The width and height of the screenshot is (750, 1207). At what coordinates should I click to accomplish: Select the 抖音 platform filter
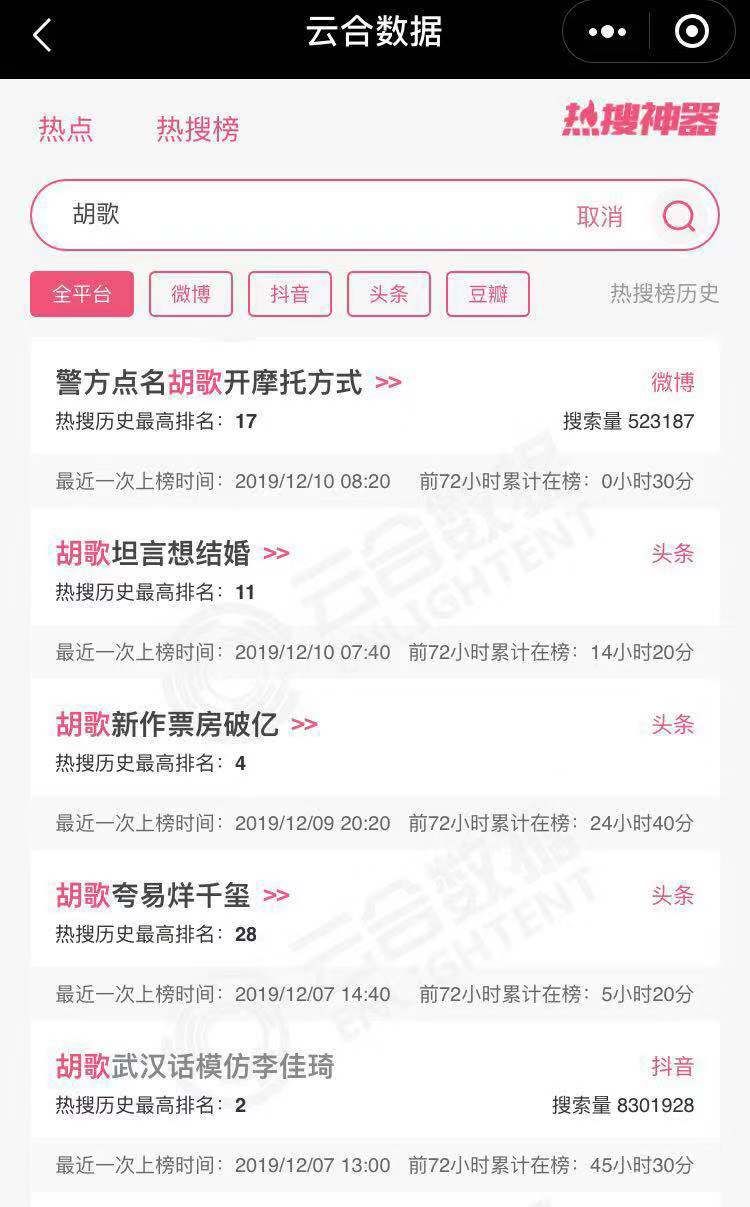289,294
